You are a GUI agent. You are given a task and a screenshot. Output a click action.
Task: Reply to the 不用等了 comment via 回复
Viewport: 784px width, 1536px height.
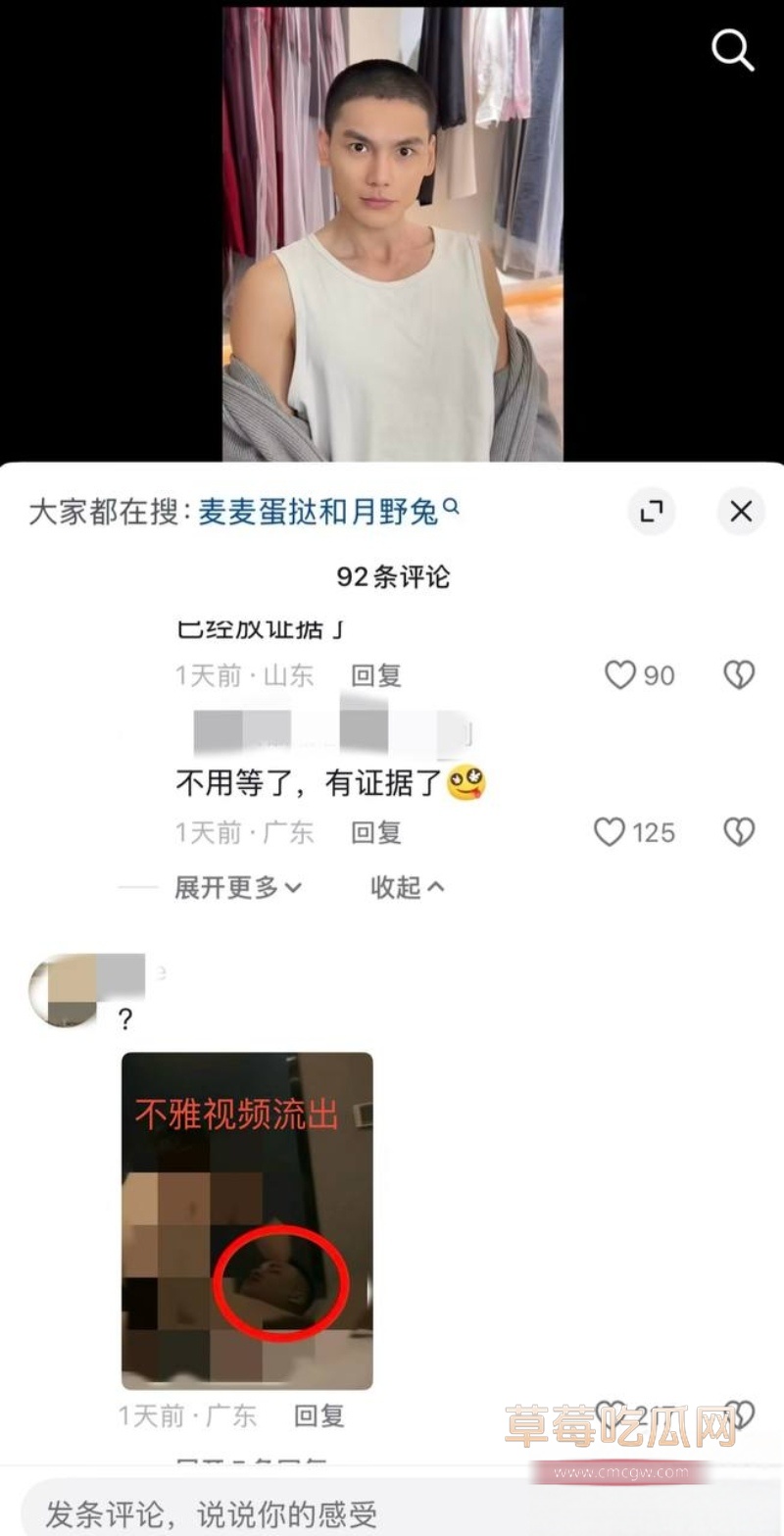[373, 832]
